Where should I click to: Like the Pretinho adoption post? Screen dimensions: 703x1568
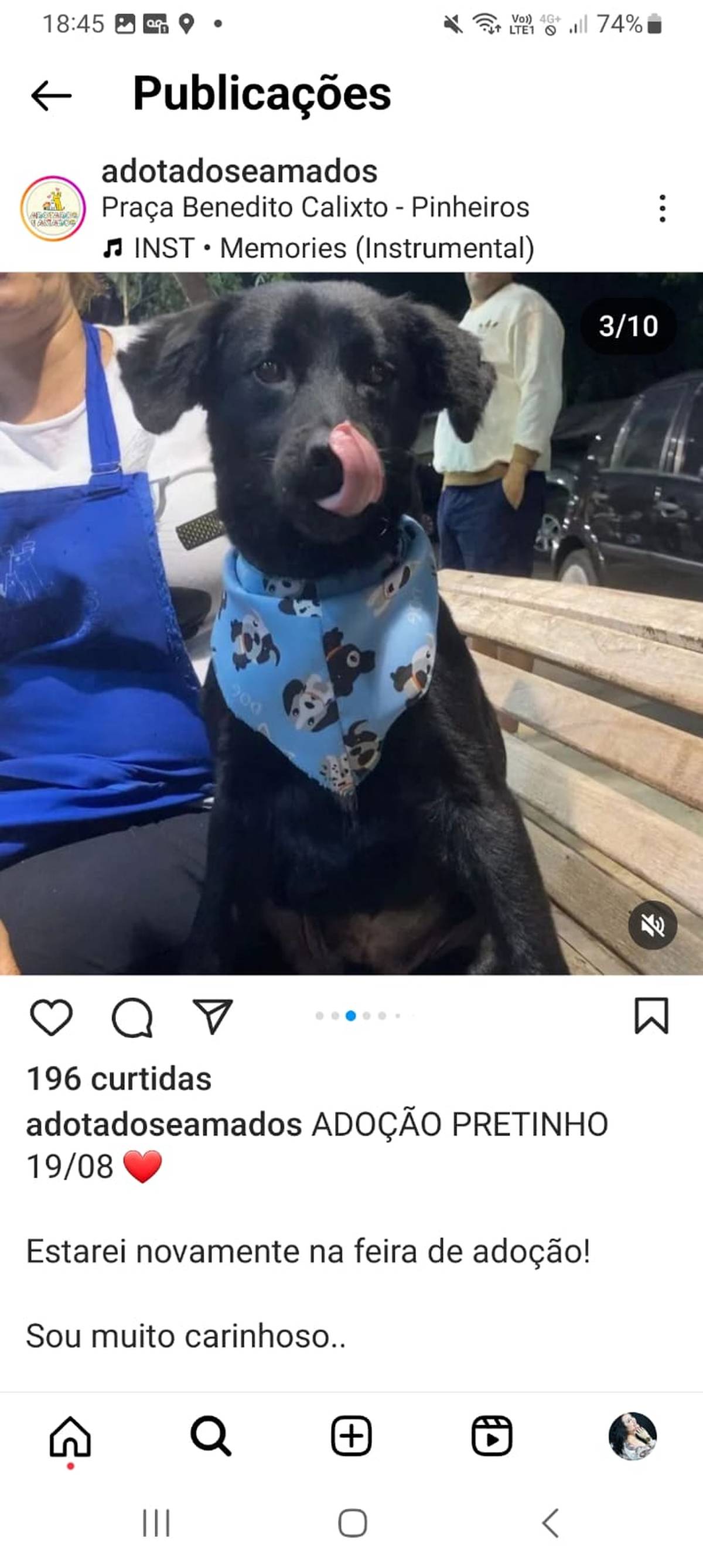[x=51, y=1016]
